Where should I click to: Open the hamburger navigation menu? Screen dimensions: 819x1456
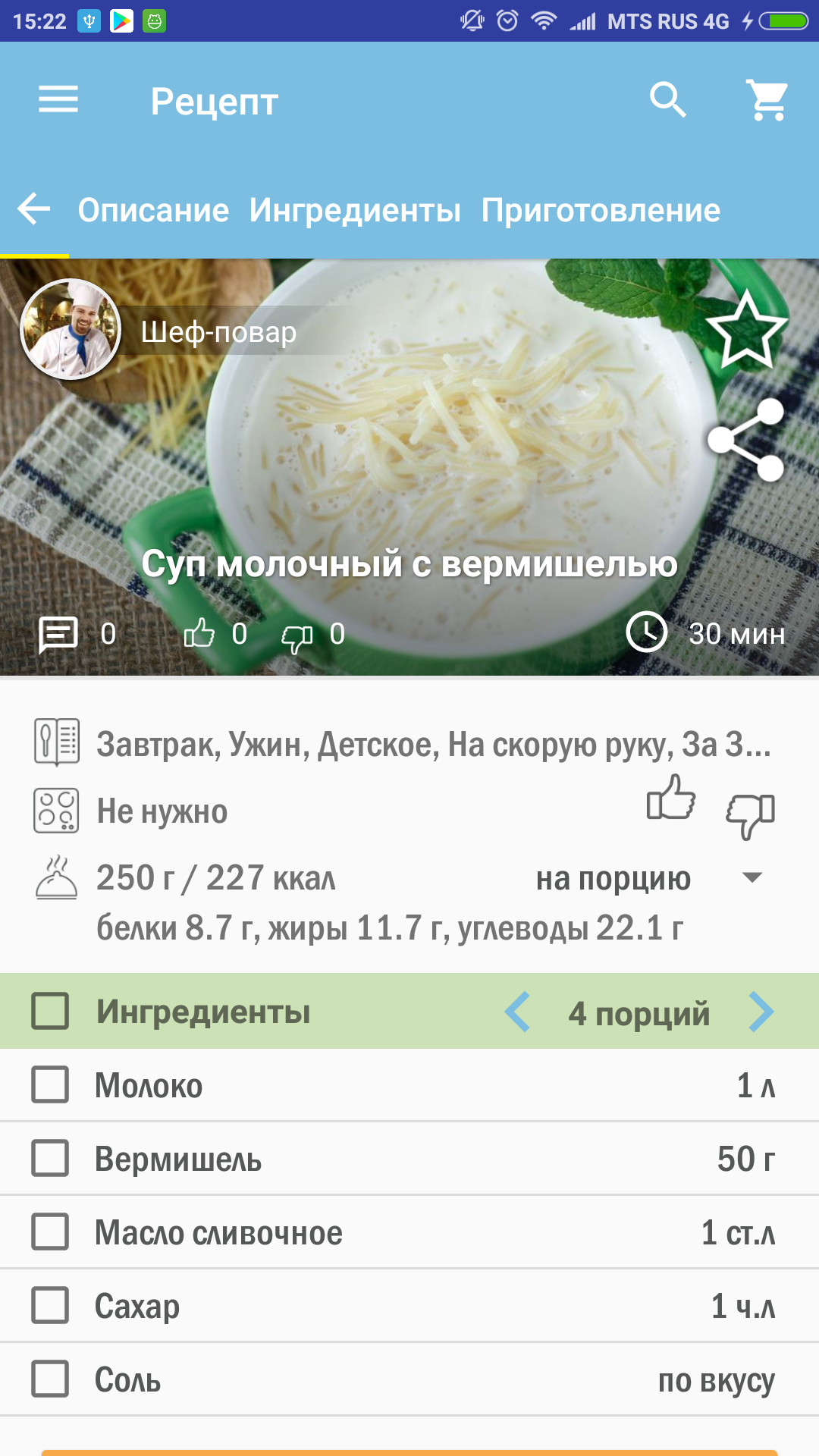coord(58,99)
